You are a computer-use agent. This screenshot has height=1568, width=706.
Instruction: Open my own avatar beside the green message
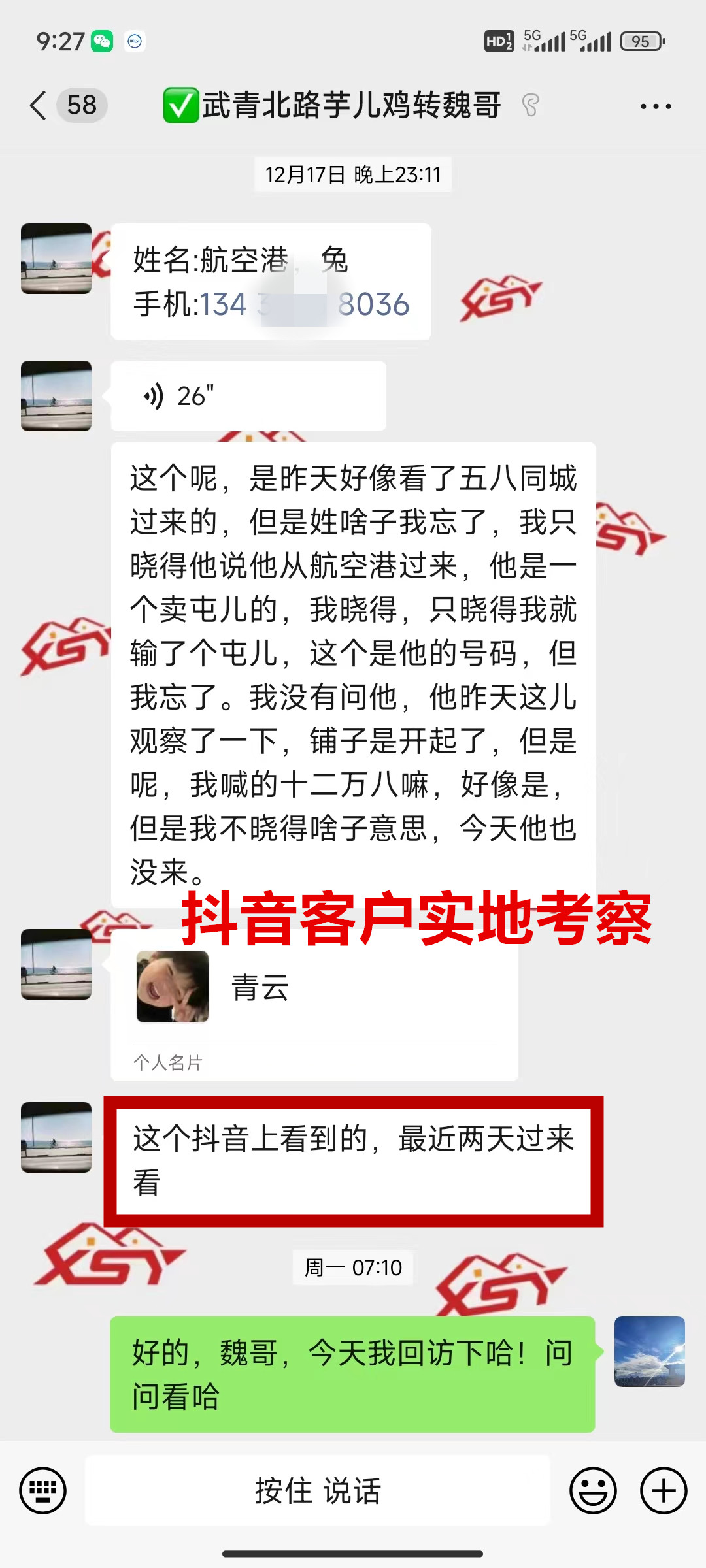[649, 1352]
